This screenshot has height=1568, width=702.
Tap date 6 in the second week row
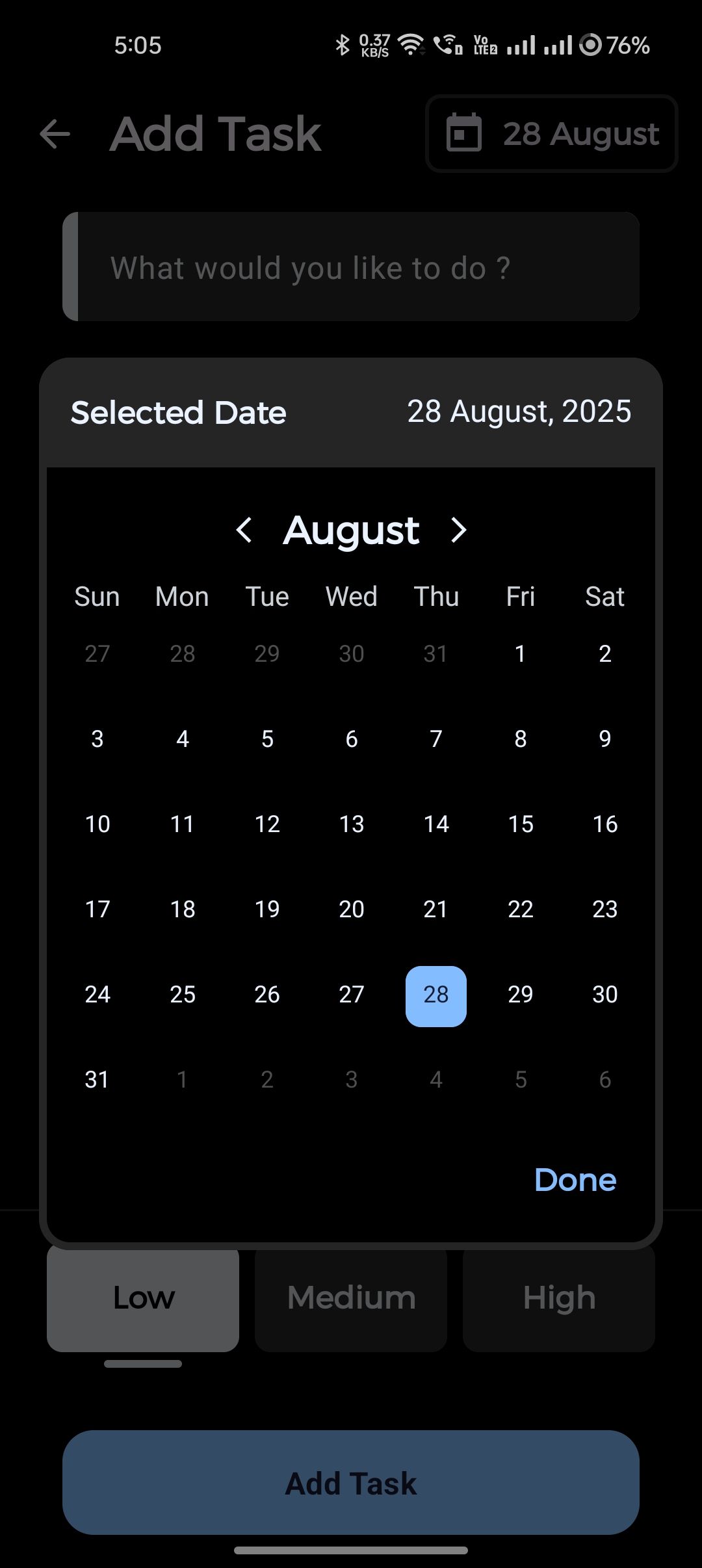pos(352,738)
